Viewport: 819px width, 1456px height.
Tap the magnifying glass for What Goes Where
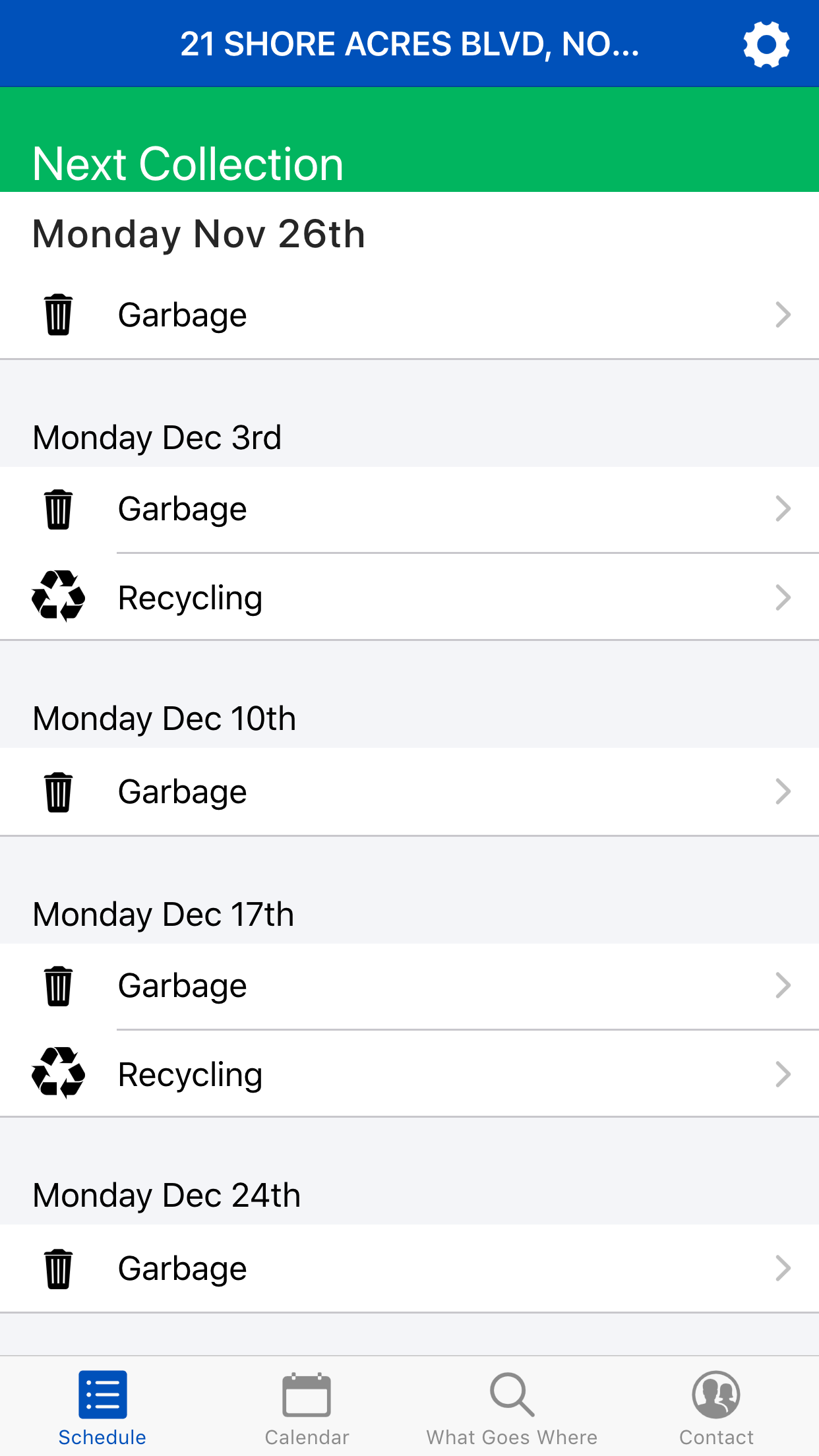[511, 1395]
